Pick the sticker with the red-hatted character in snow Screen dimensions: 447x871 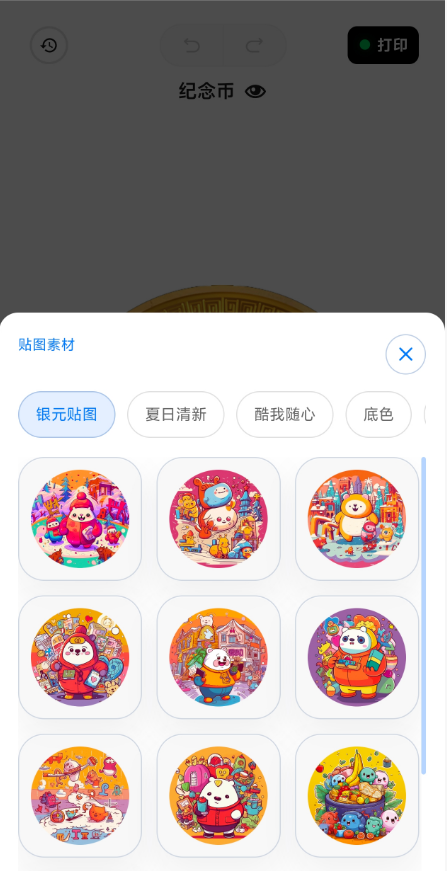[80, 519]
